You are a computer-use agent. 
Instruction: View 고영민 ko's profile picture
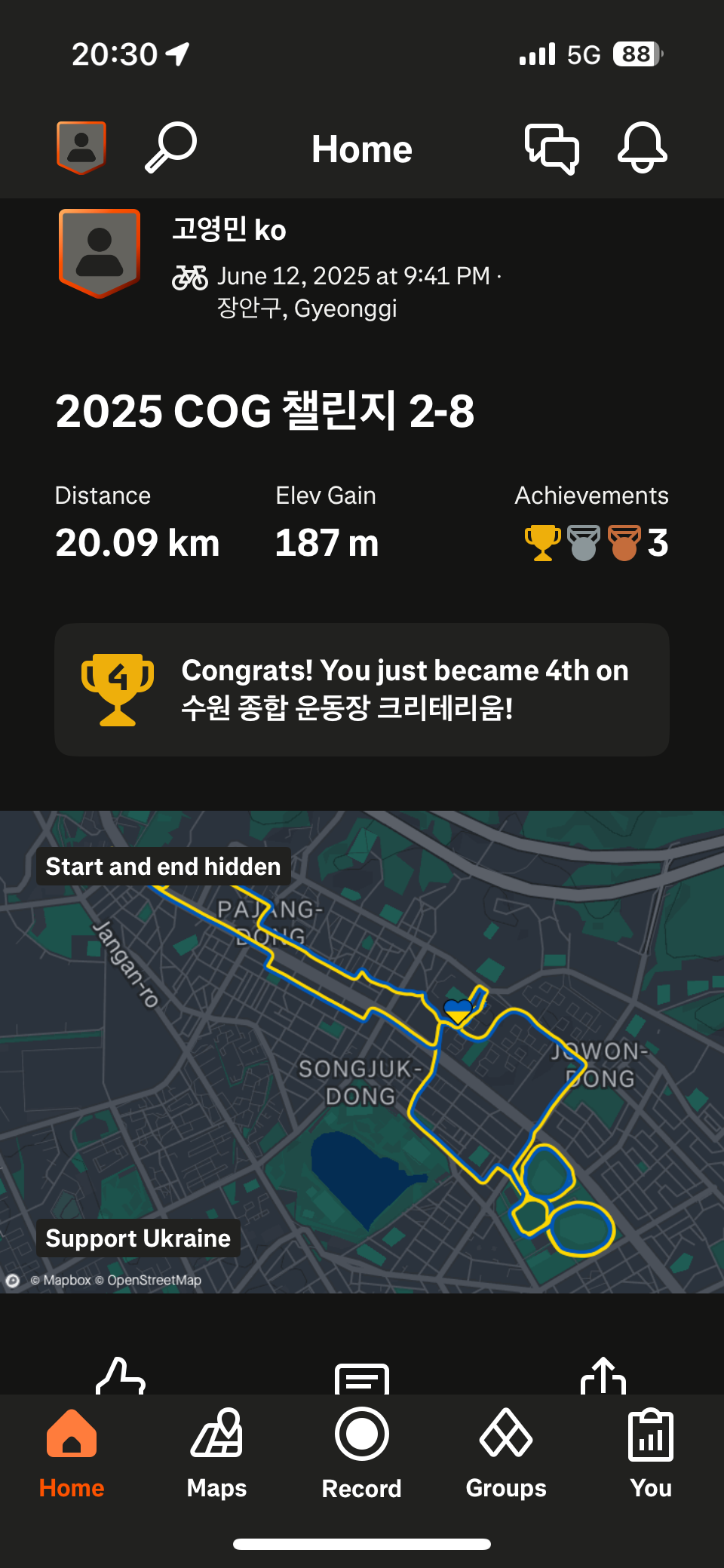(x=100, y=253)
